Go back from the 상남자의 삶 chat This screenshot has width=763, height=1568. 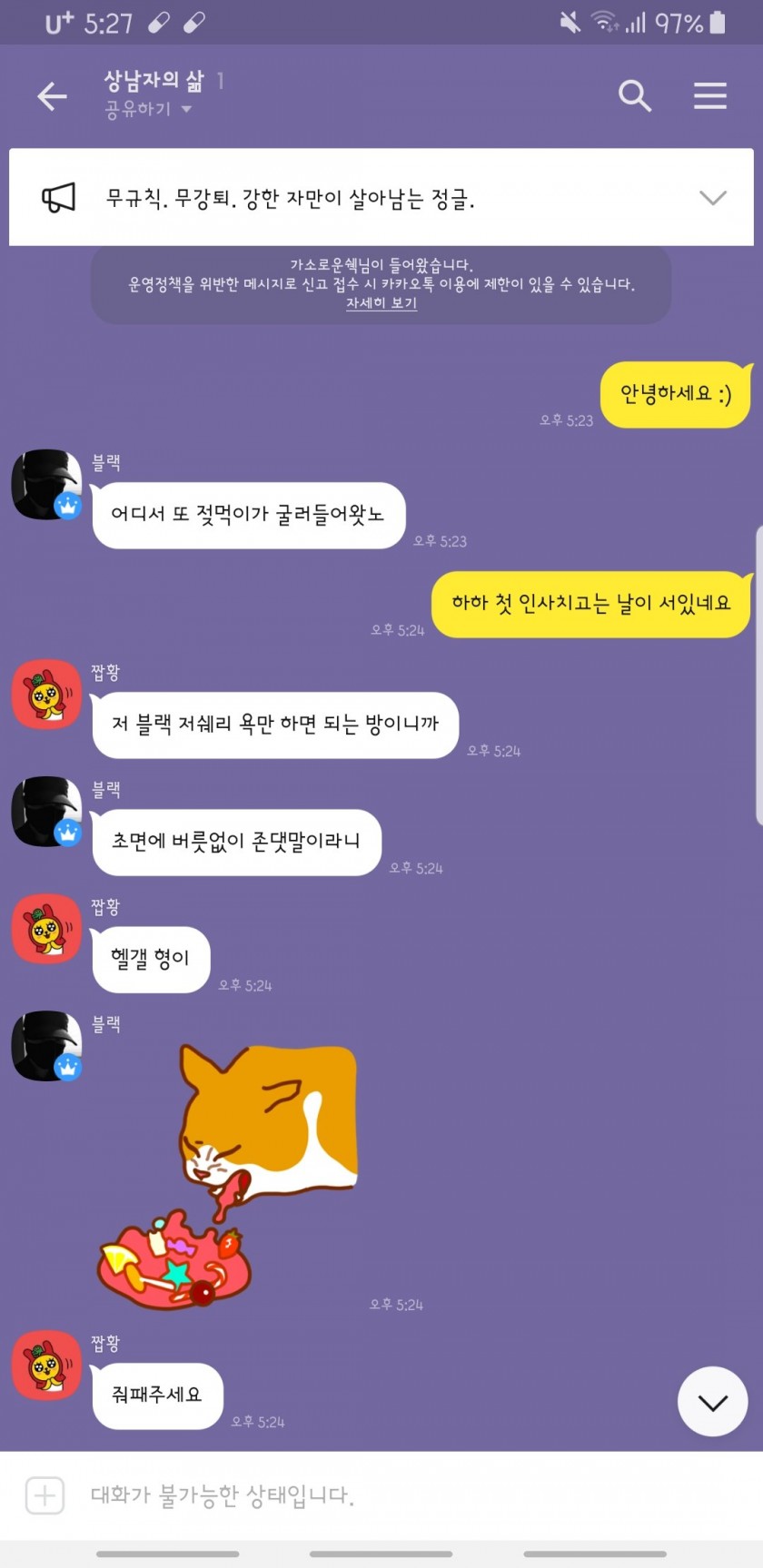tap(53, 96)
